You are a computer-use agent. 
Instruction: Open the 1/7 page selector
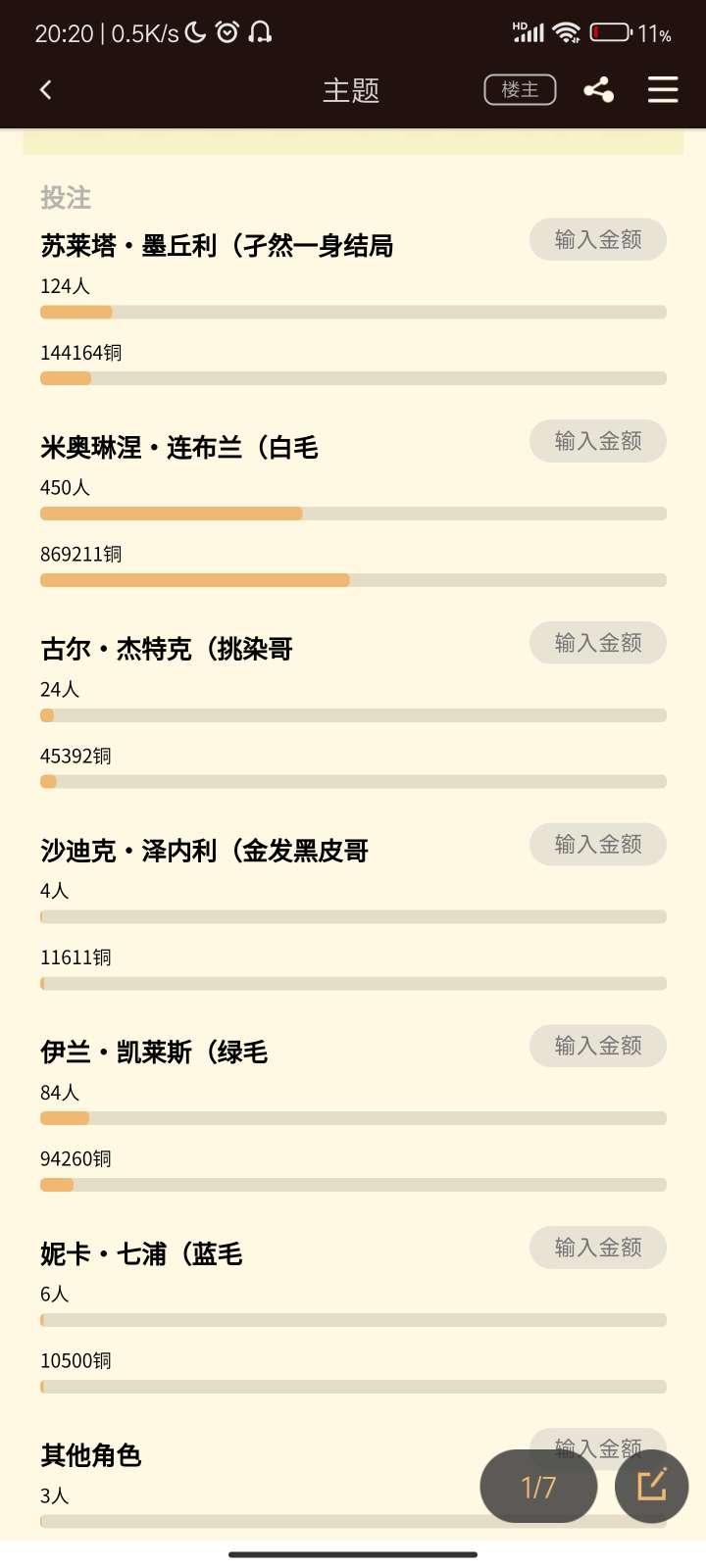[538, 1487]
